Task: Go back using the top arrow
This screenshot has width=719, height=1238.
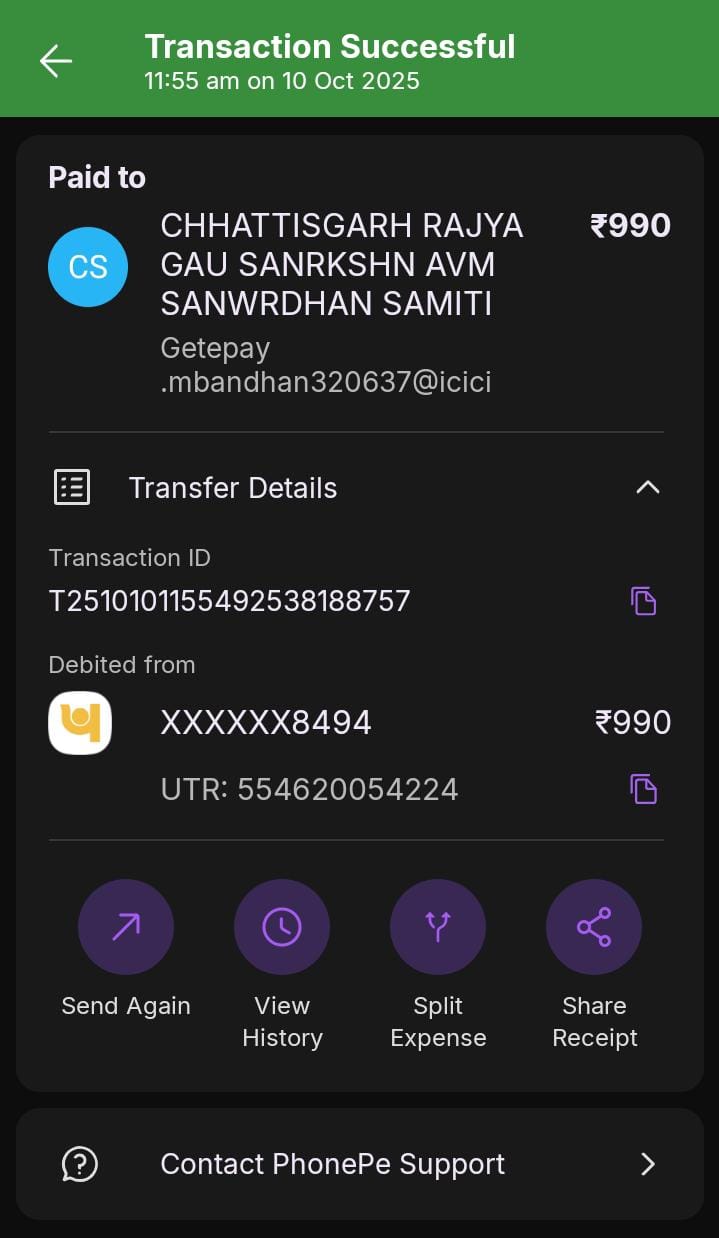Action: click(x=56, y=61)
